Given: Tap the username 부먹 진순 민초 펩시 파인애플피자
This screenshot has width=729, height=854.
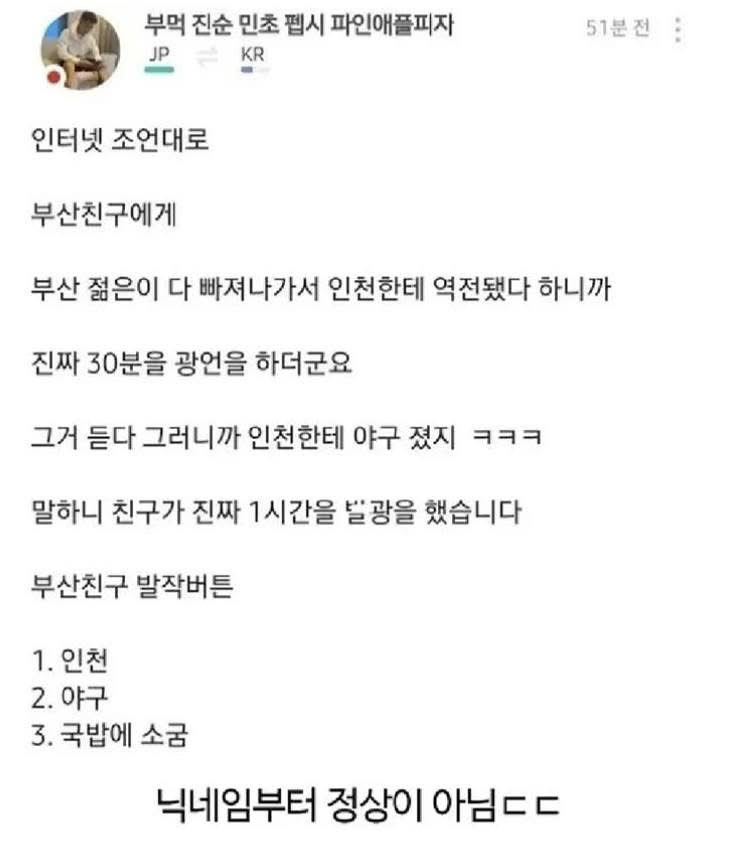Looking at the screenshot, I should tap(299, 25).
